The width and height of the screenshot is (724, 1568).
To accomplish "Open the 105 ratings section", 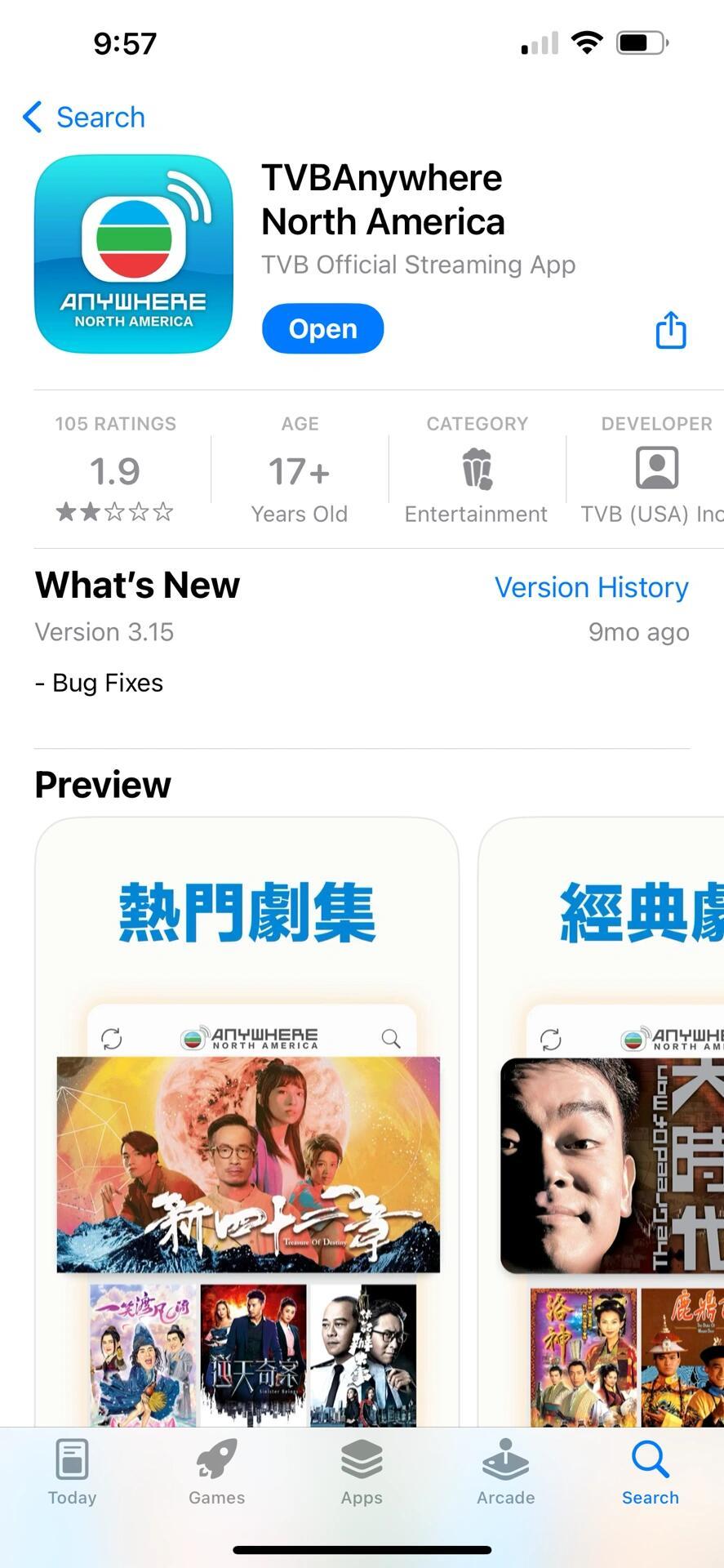I will point(115,469).
